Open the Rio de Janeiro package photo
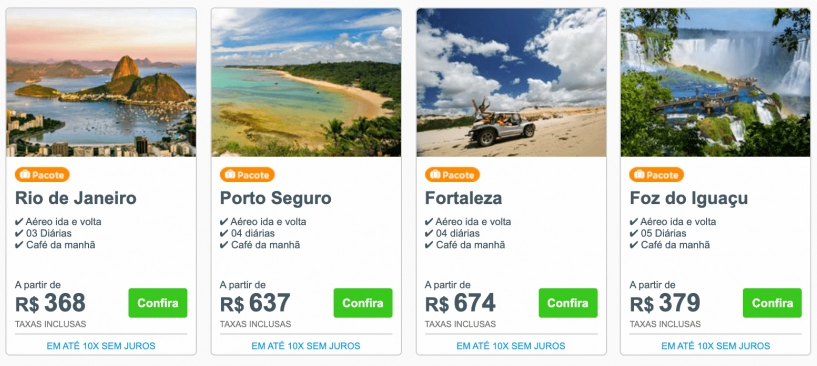 pos(101,82)
